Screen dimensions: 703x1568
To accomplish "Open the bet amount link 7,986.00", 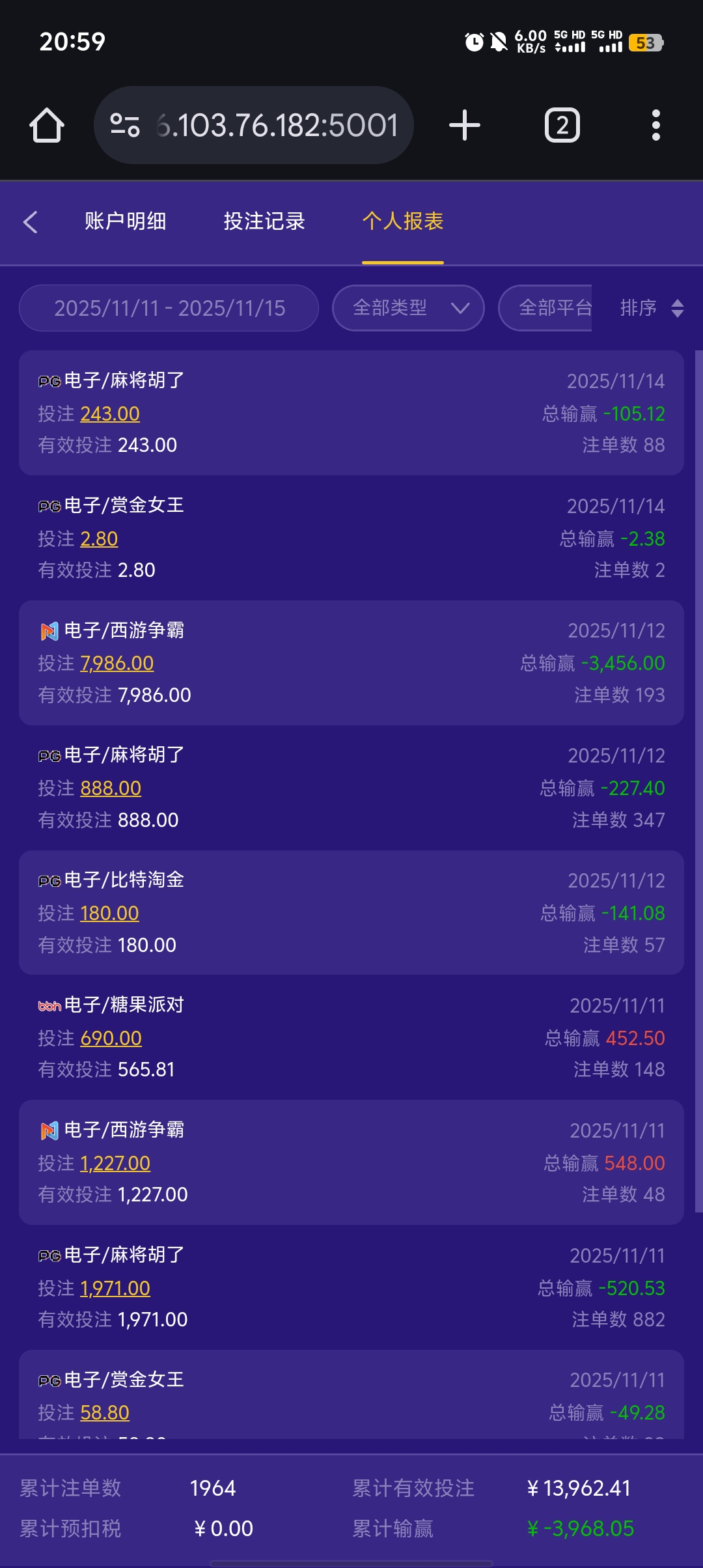I will (x=117, y=664).
